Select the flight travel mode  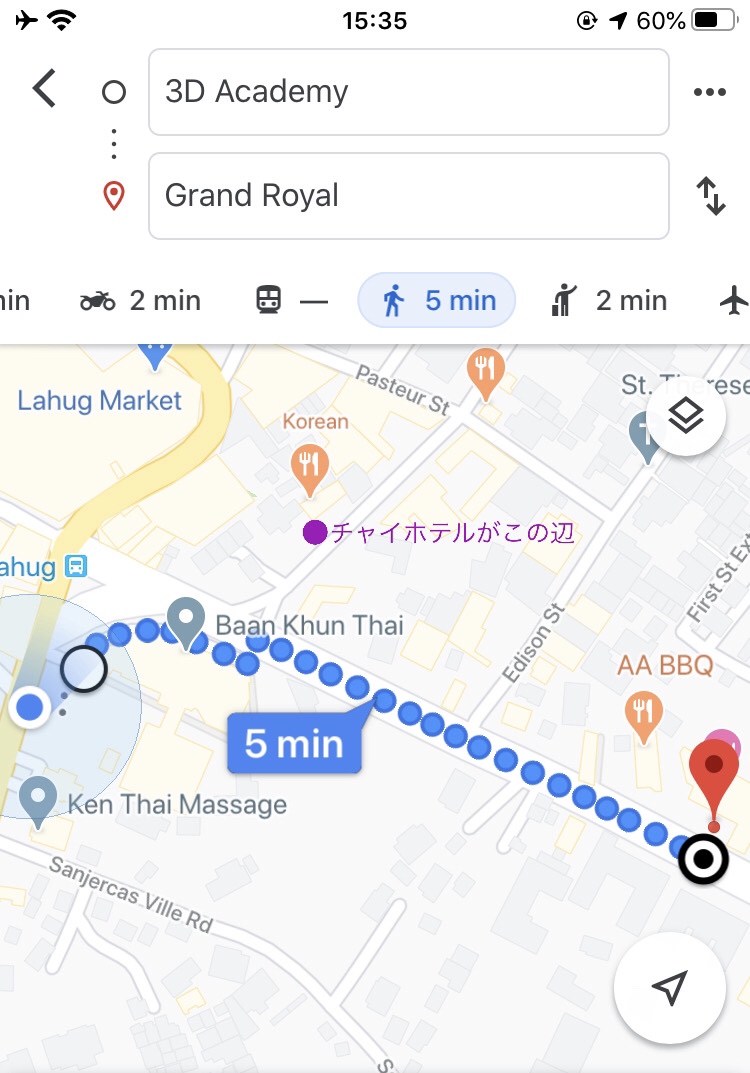point(734,300)
